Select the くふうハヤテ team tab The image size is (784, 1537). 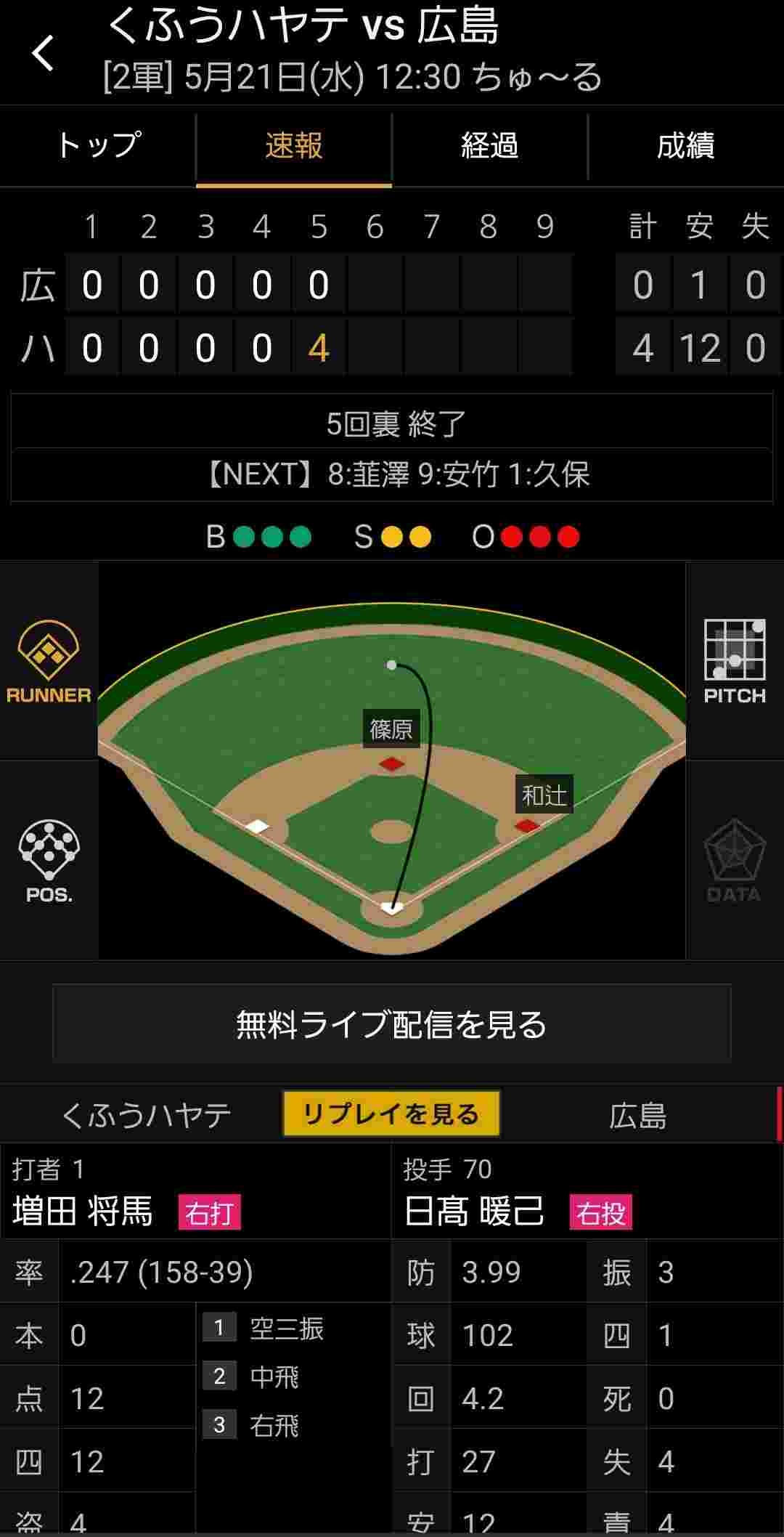(145, 1115)
